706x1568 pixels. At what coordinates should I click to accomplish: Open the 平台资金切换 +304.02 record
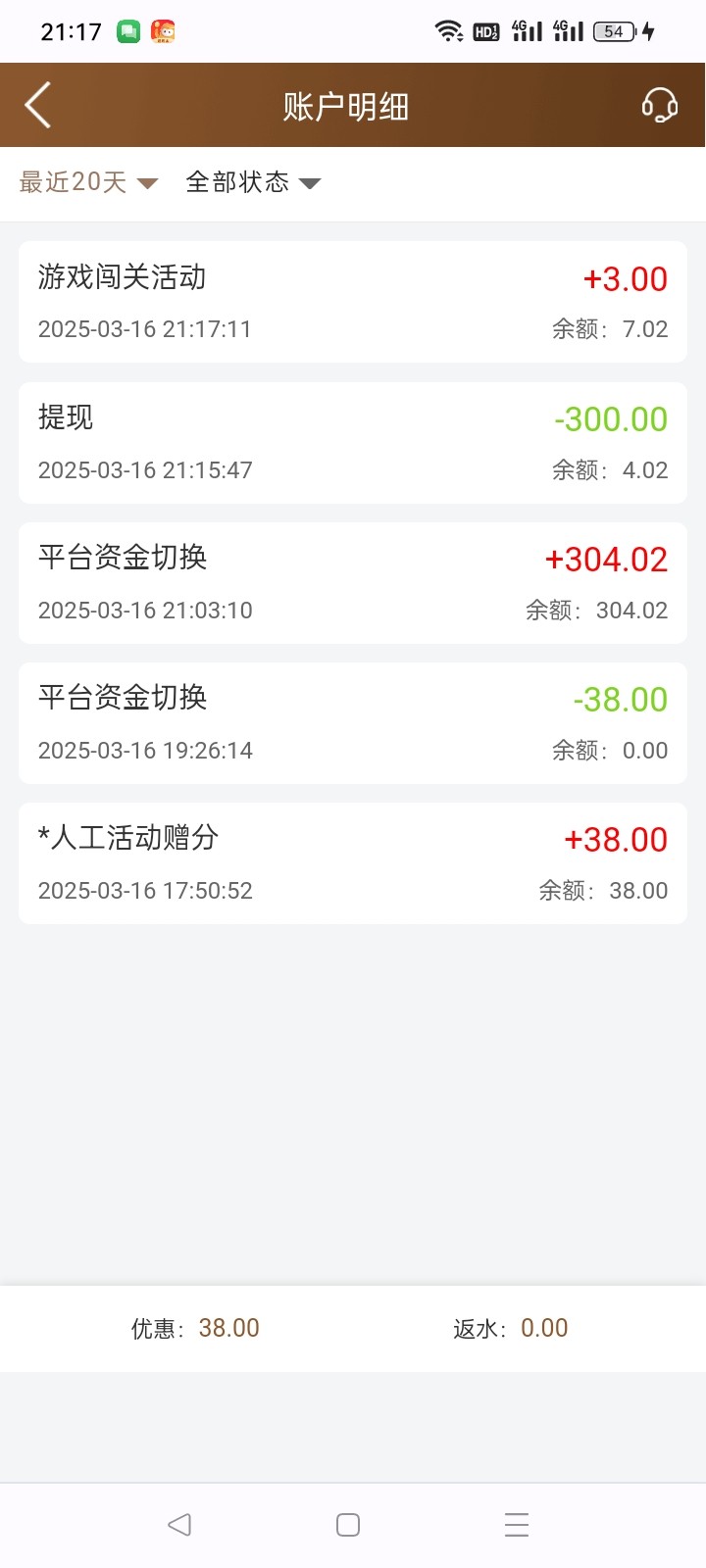(x=353, y=583)
